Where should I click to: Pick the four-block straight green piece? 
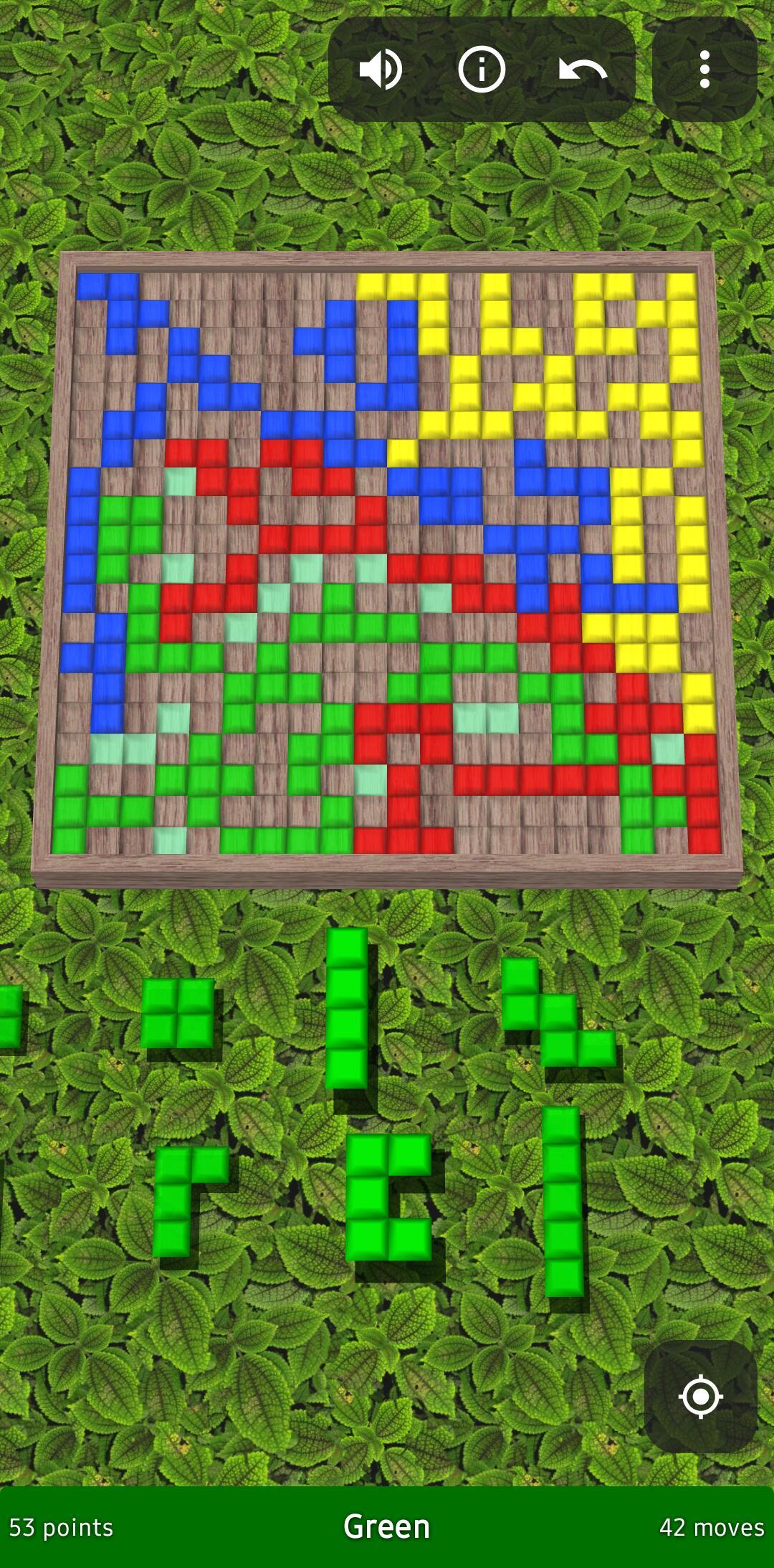pyautogui.click(x=347, y=1007)
